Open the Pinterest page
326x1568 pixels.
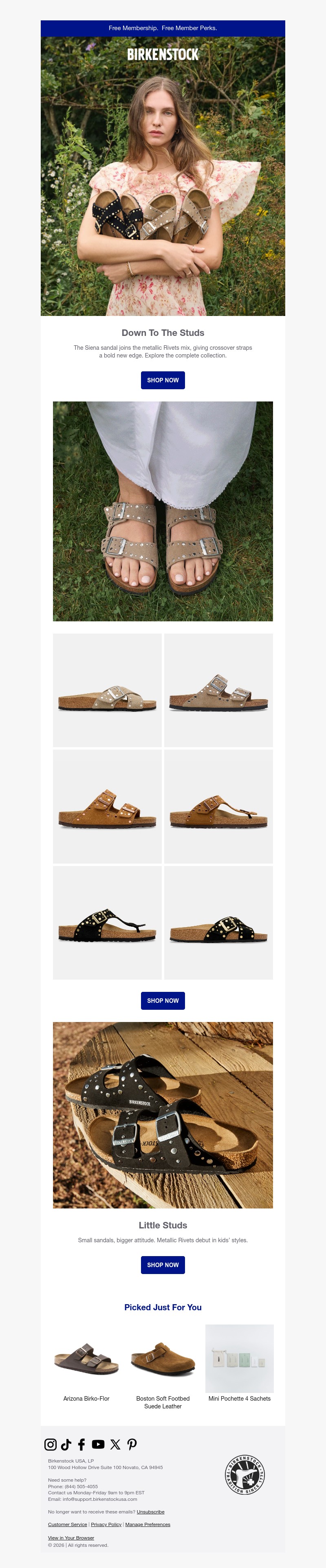(132, 1444)
